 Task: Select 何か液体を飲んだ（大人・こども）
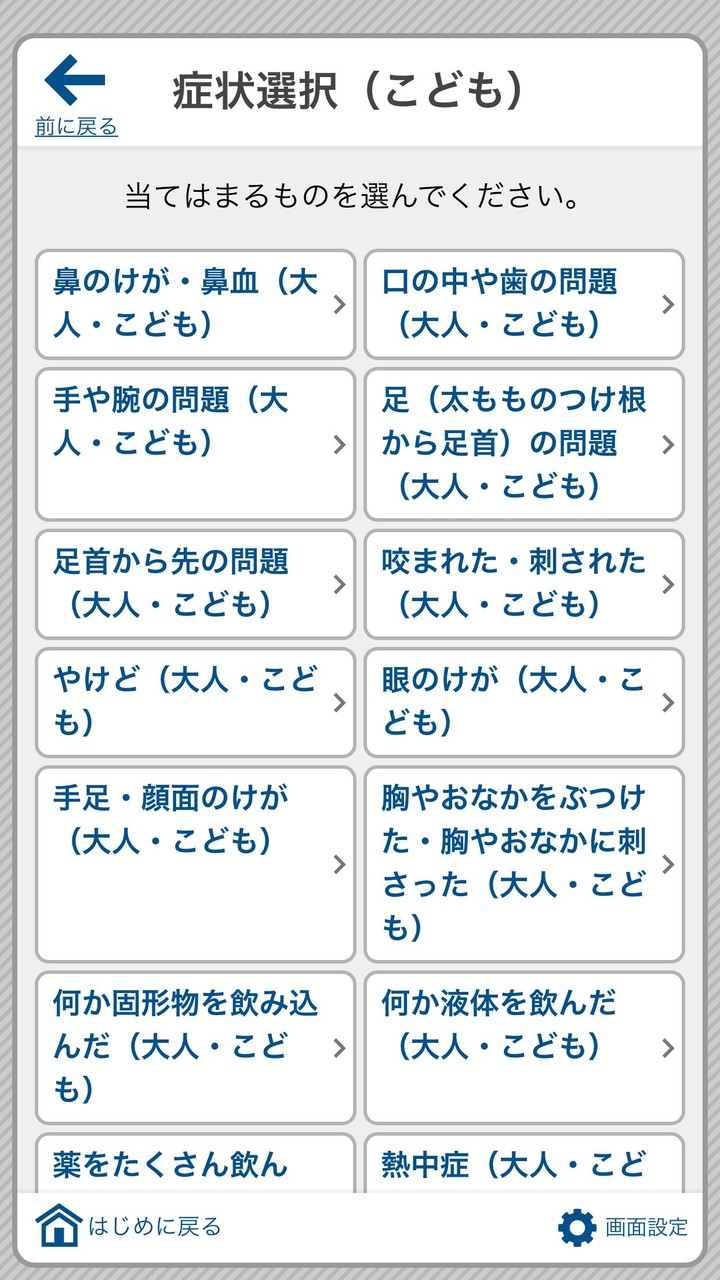(x=524, y=1048)
